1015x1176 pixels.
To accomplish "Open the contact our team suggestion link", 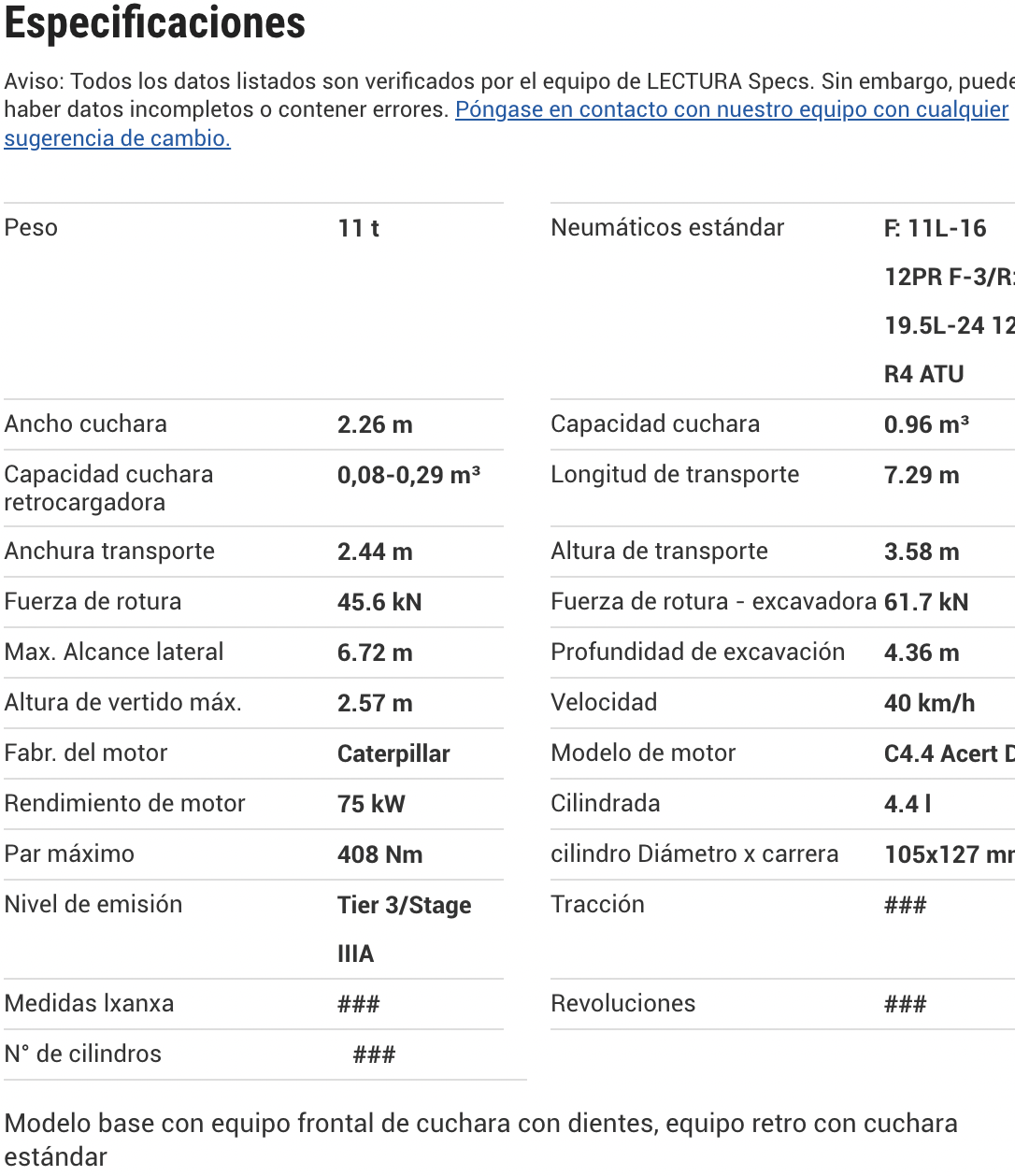I will pos(731,110).
